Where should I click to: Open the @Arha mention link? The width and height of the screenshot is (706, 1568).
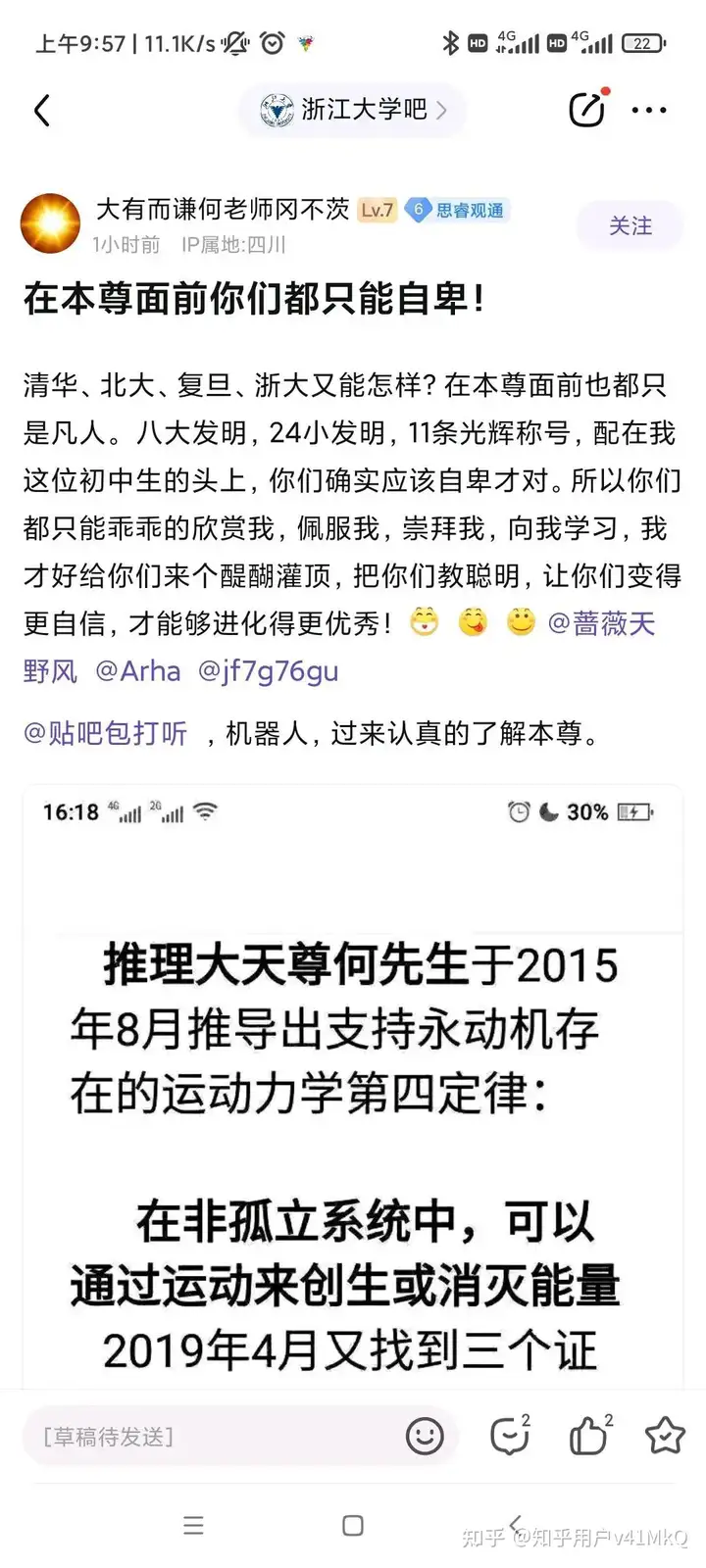point(138,671)
